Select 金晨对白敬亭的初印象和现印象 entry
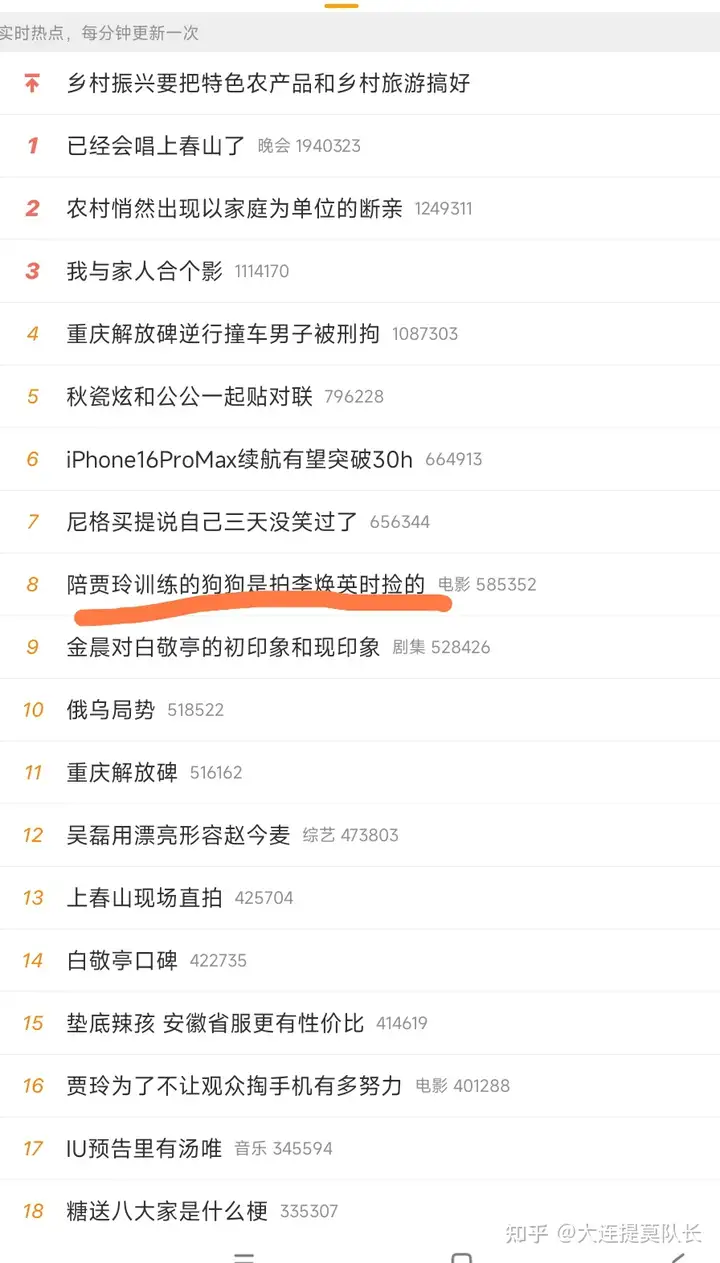 (223, 647)
